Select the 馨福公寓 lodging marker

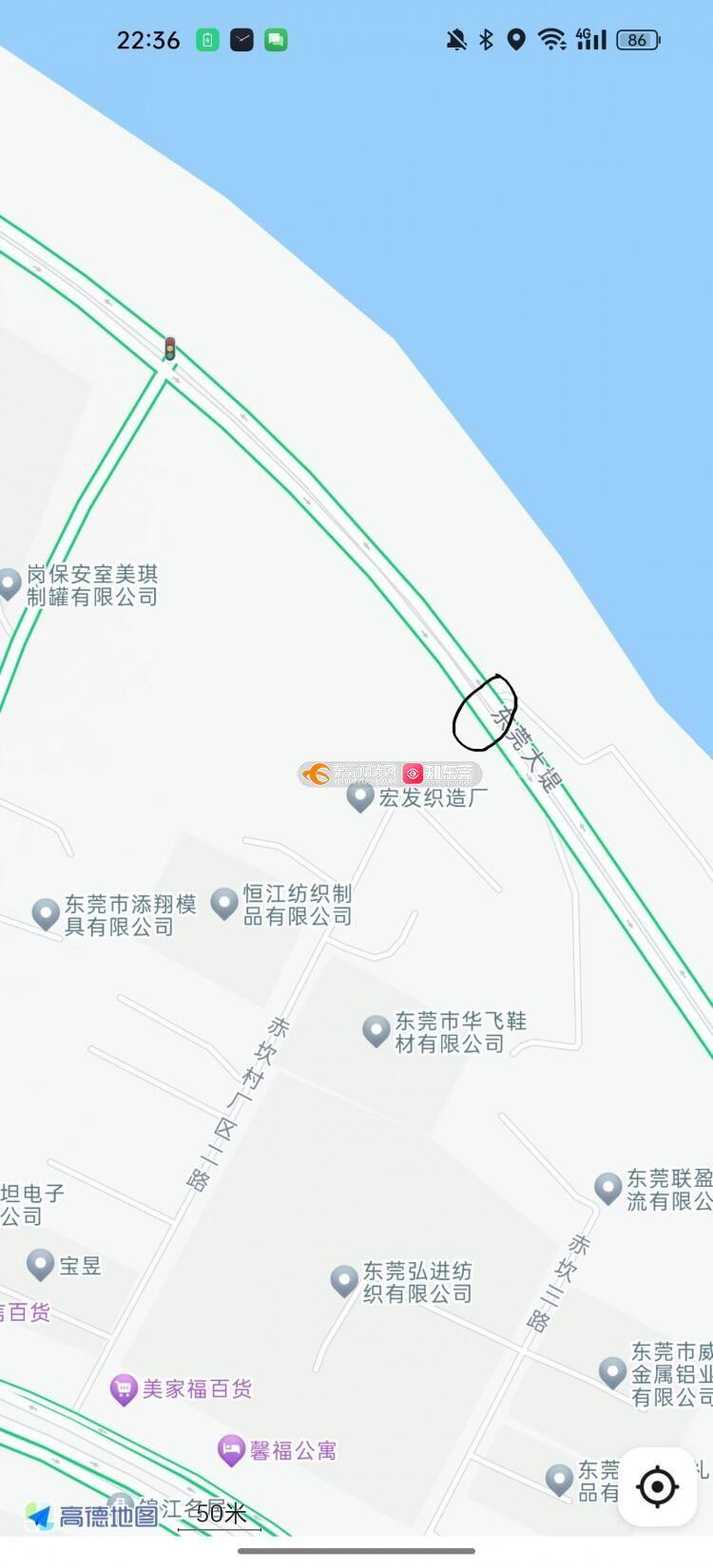pyautogui.click(x=231, y=1449)
